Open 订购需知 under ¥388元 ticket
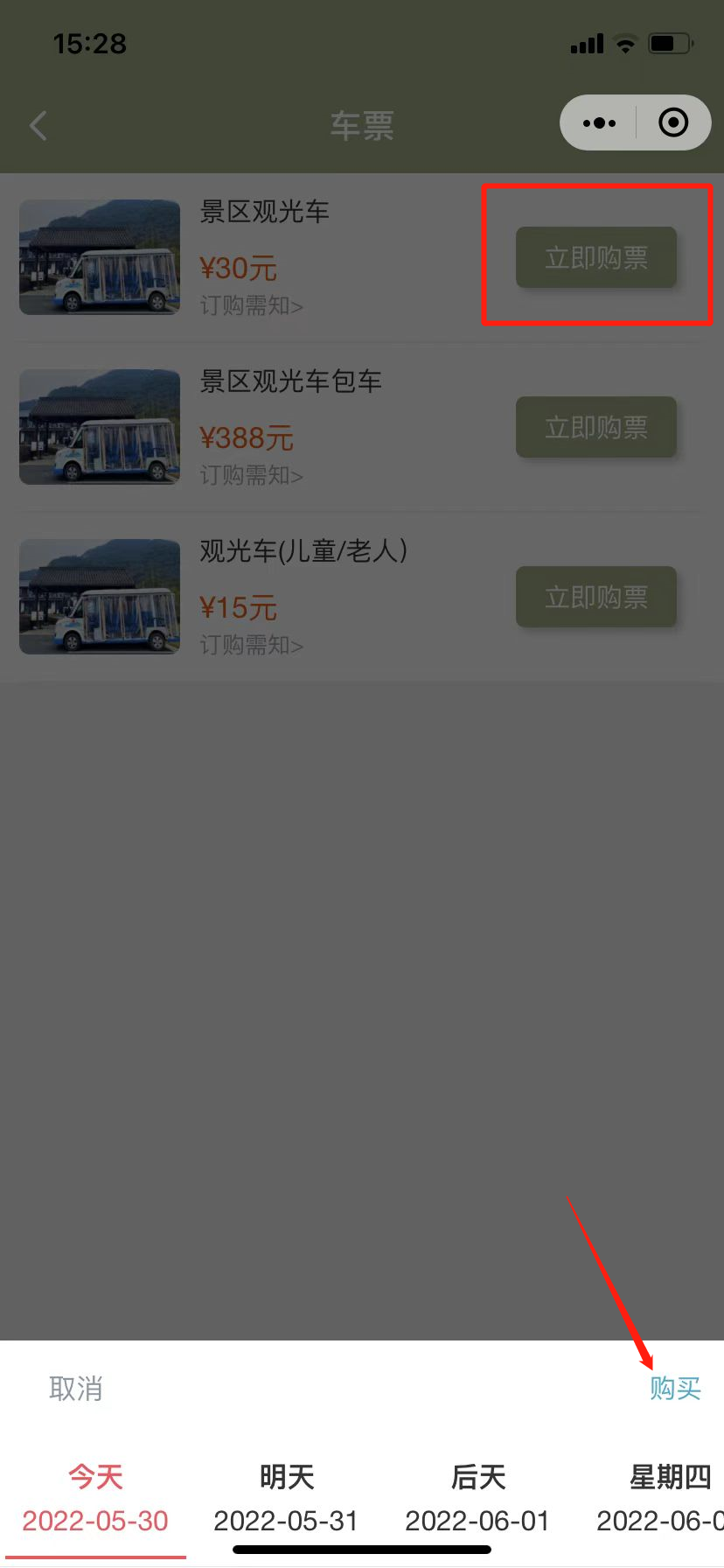724x1568 pixels. tap(252, 476)
